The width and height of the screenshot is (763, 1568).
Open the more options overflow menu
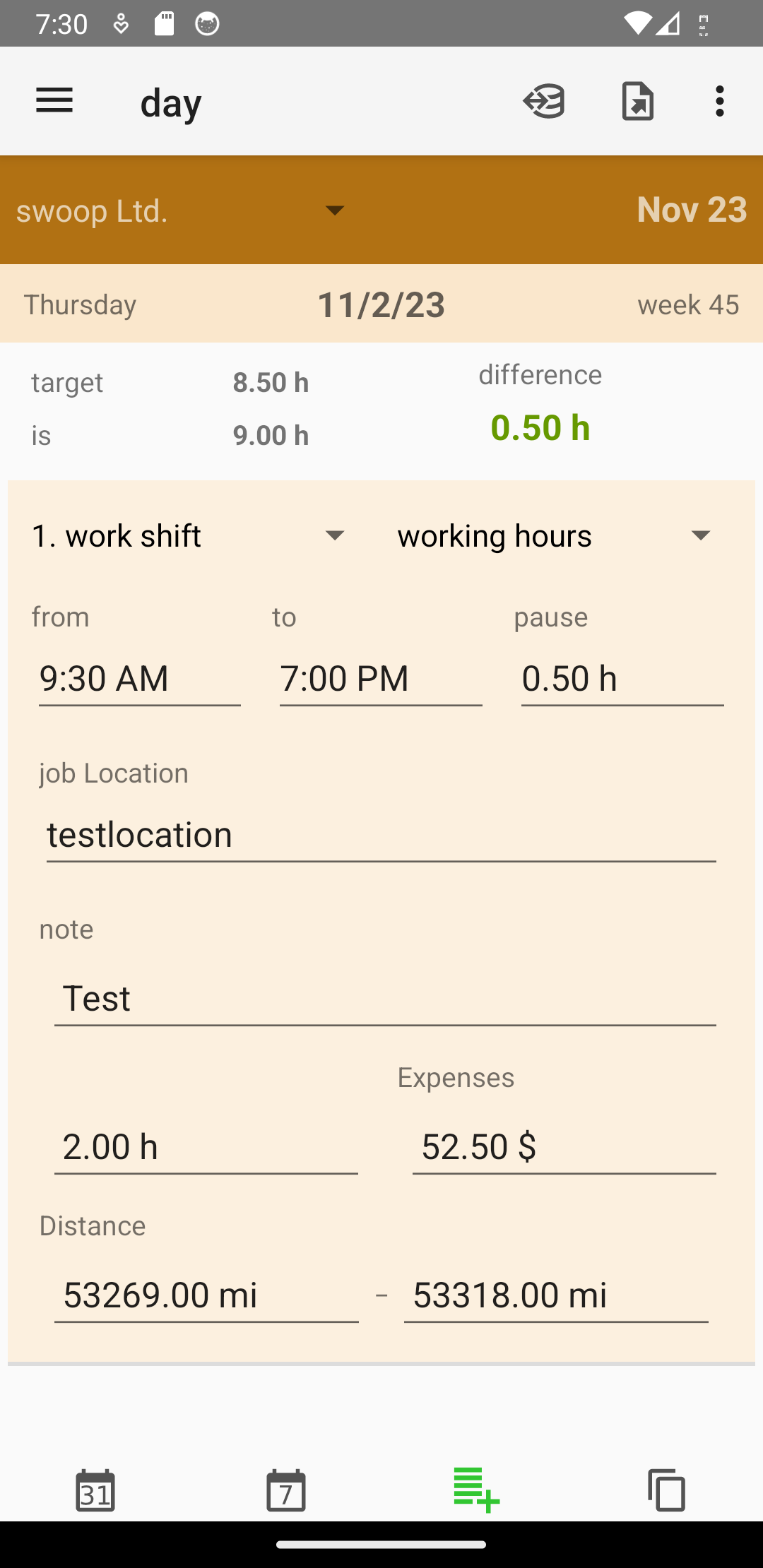pyautogui.click(x=719, y=101)
